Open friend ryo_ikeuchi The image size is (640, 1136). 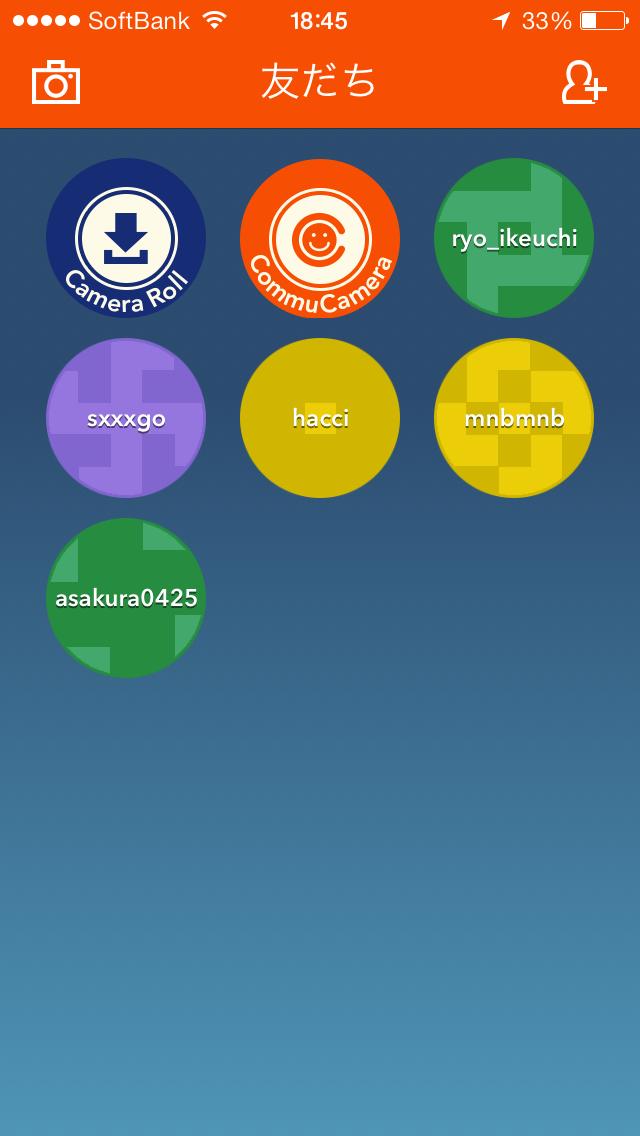click(x=514, y=238)
